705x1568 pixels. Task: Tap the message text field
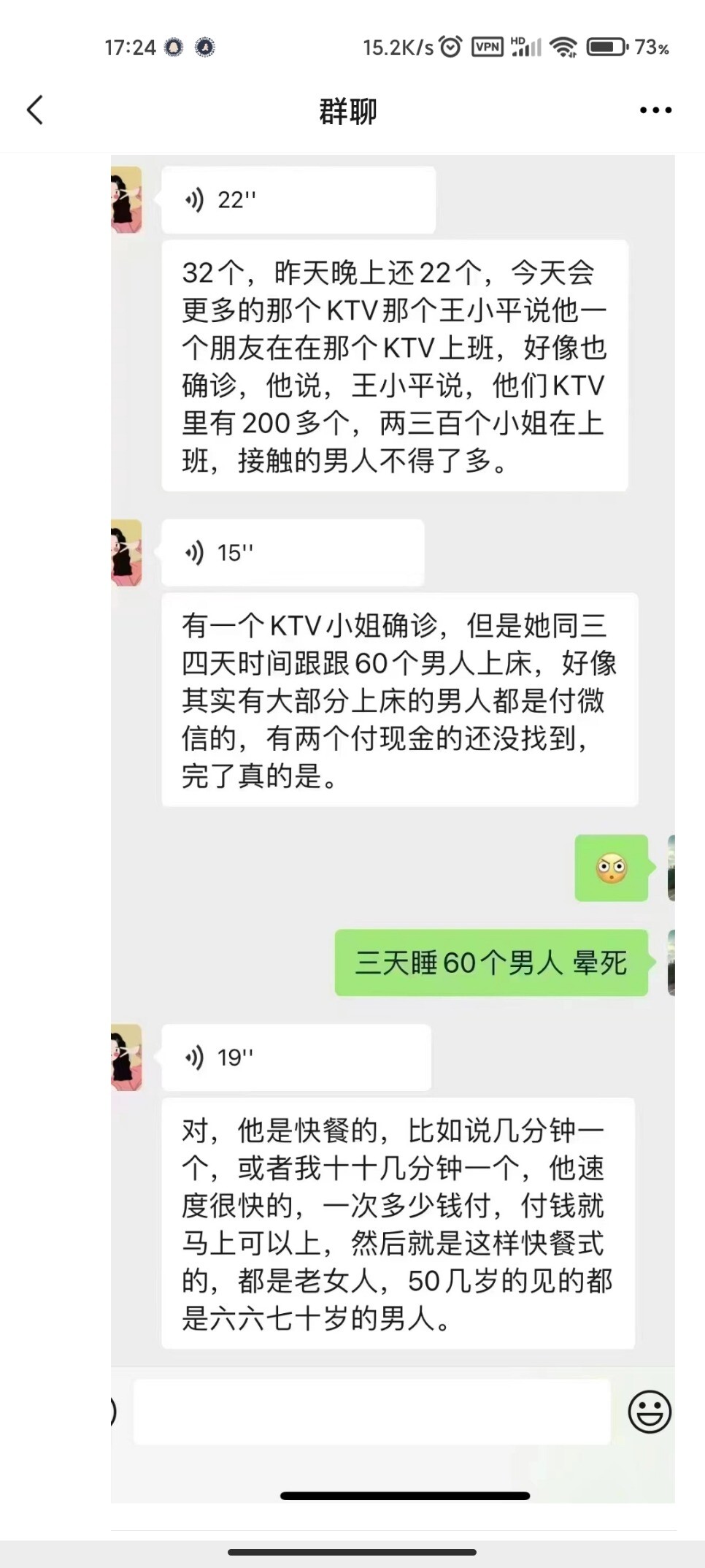(371, 1412)
